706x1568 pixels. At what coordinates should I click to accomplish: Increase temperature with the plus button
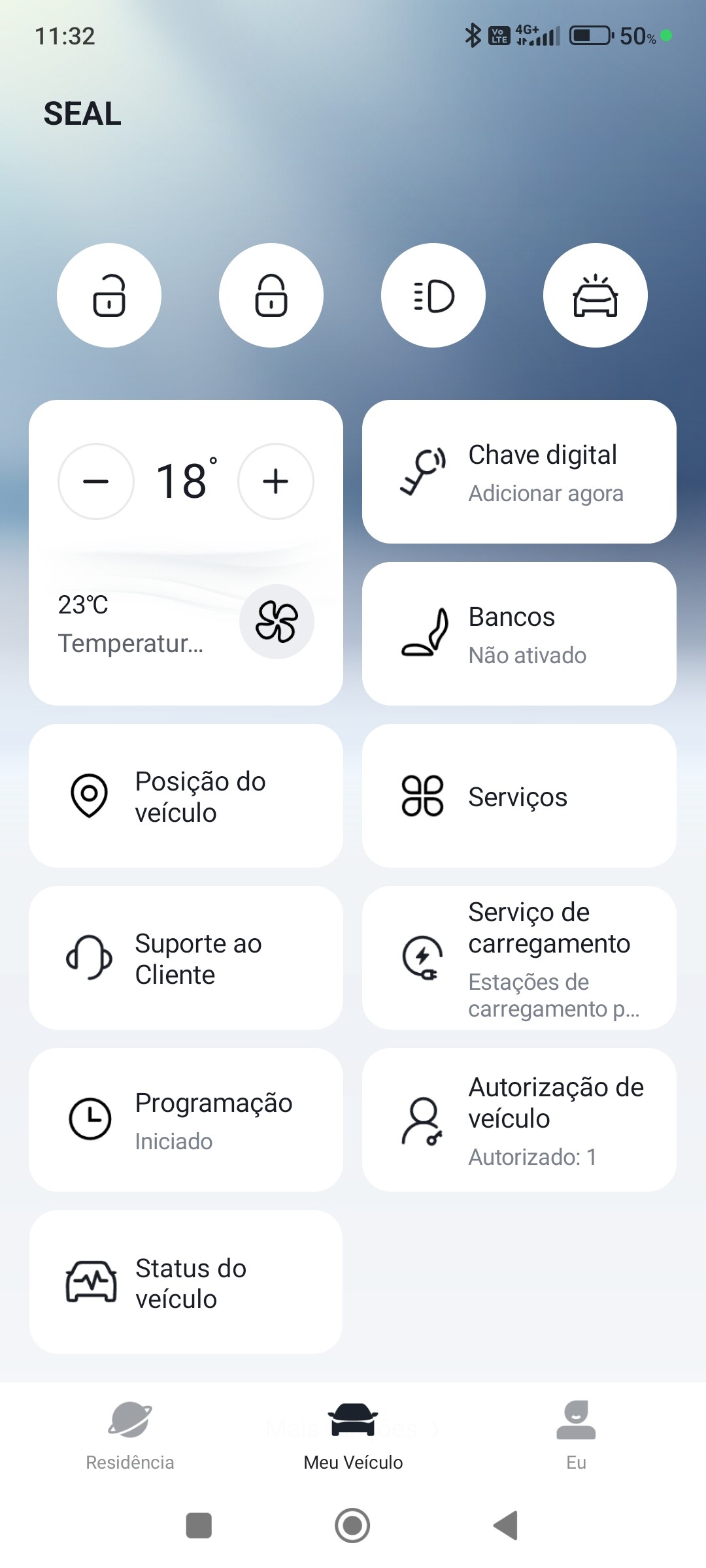tap(276, 482)
